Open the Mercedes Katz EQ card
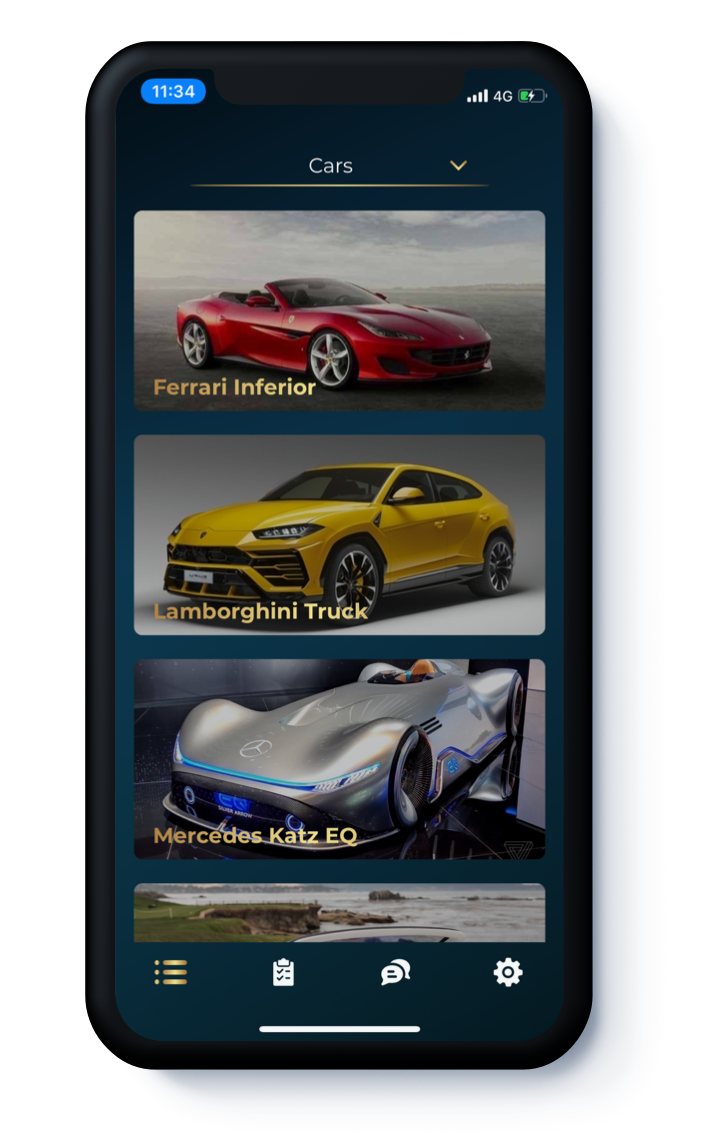Image resolution: width=702 pixels, height=1134 pixels. 339,758
